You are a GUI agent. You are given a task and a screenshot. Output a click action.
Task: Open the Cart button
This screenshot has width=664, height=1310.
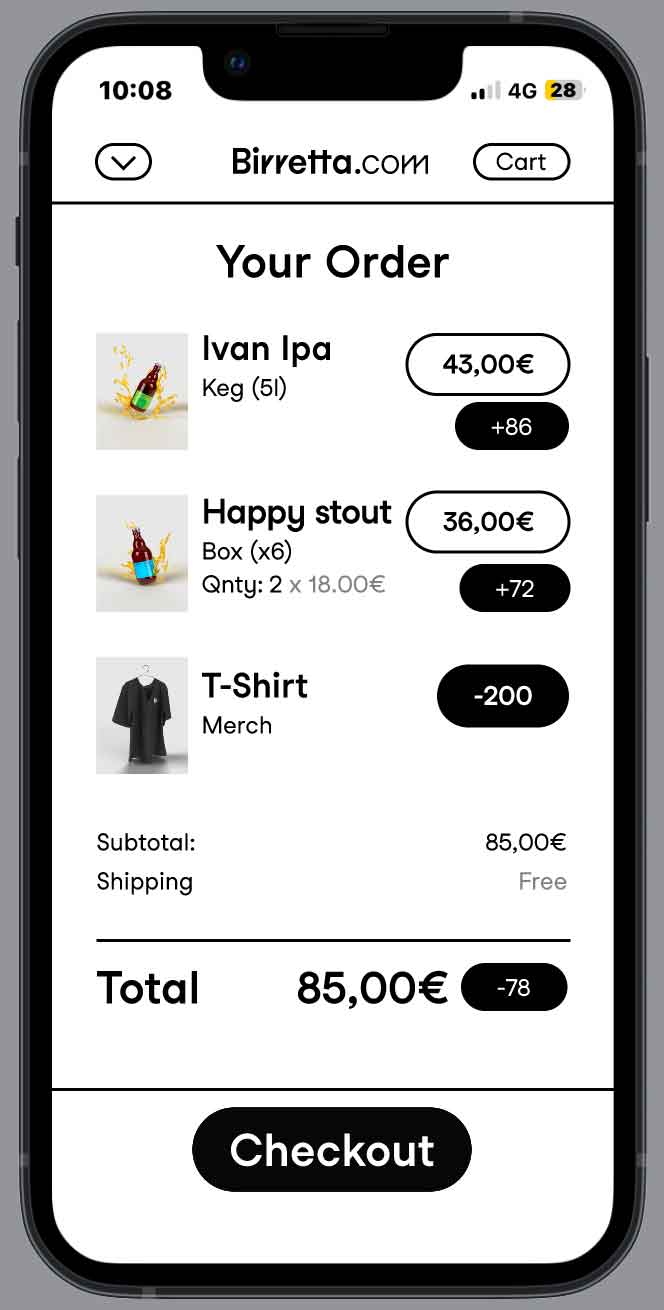tap(520, 162)
